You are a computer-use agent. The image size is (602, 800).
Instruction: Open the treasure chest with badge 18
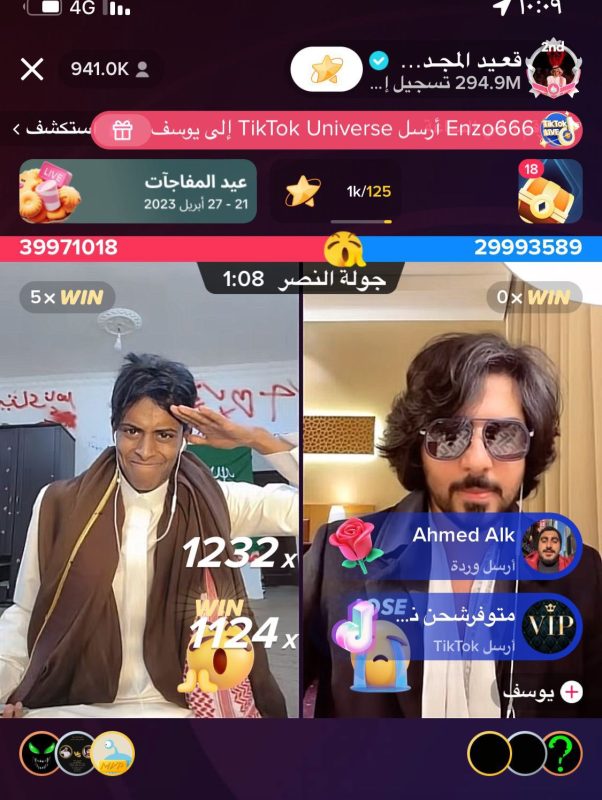pos(550,190)
